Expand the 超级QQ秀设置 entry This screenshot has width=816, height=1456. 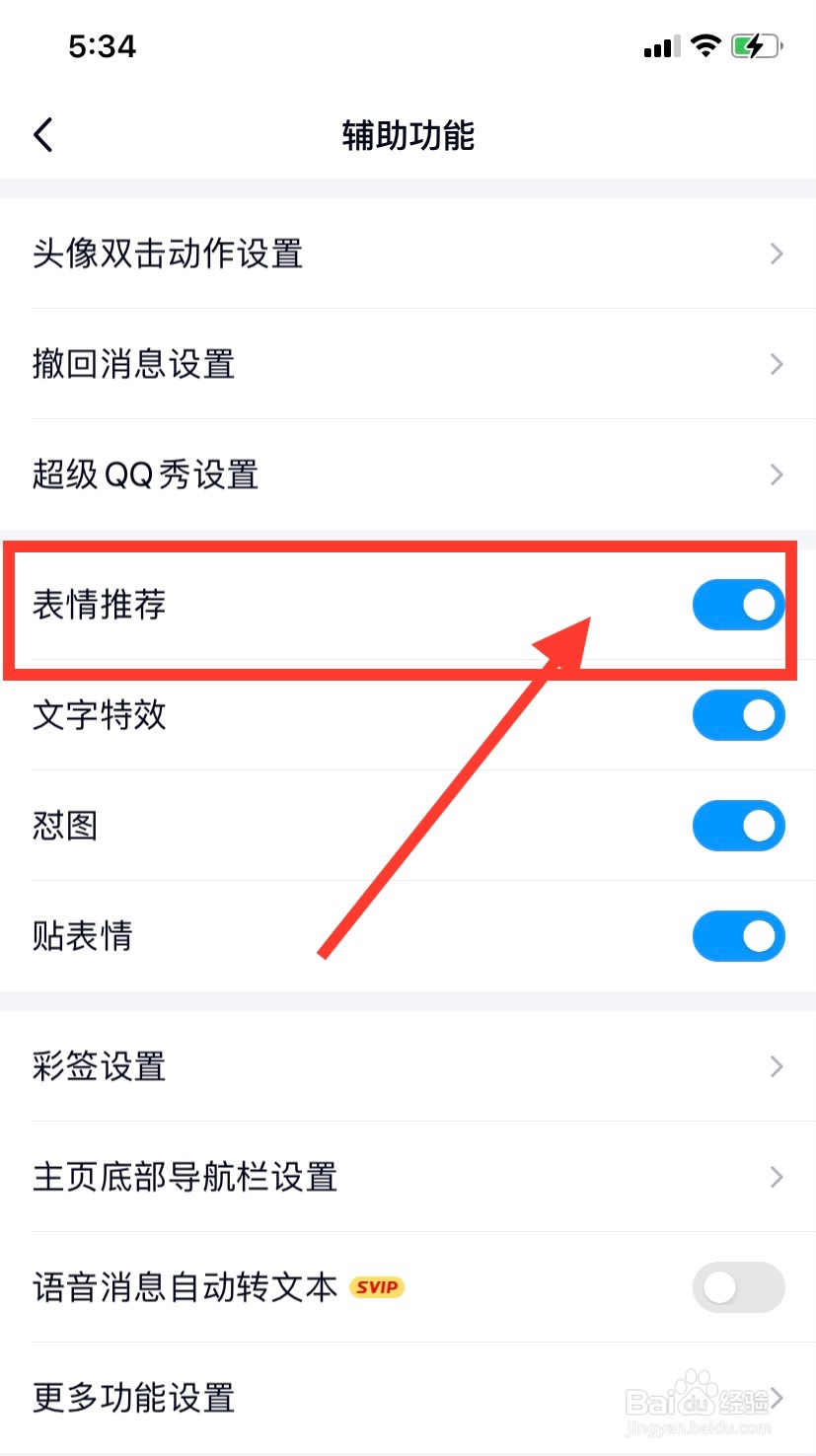tap(777, 474)
